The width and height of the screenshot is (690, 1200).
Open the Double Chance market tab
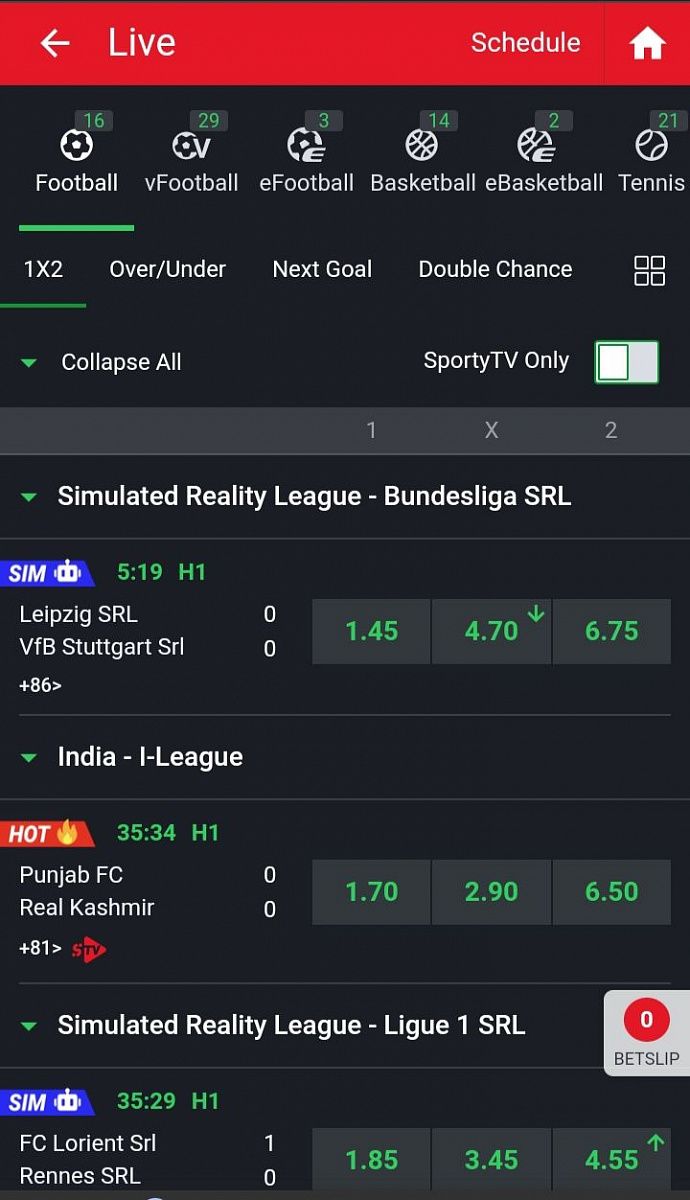click(x=495, y=269)
